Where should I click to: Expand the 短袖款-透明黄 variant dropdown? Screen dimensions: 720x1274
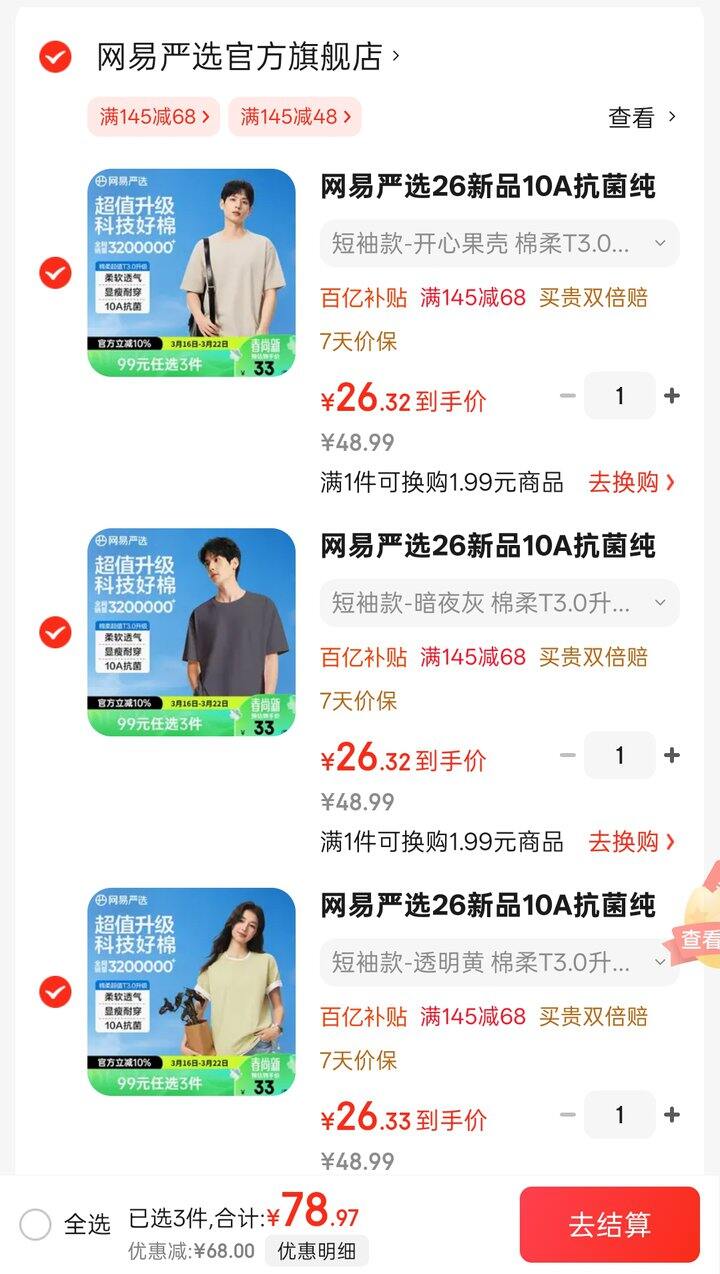click(x=499, y=962)
